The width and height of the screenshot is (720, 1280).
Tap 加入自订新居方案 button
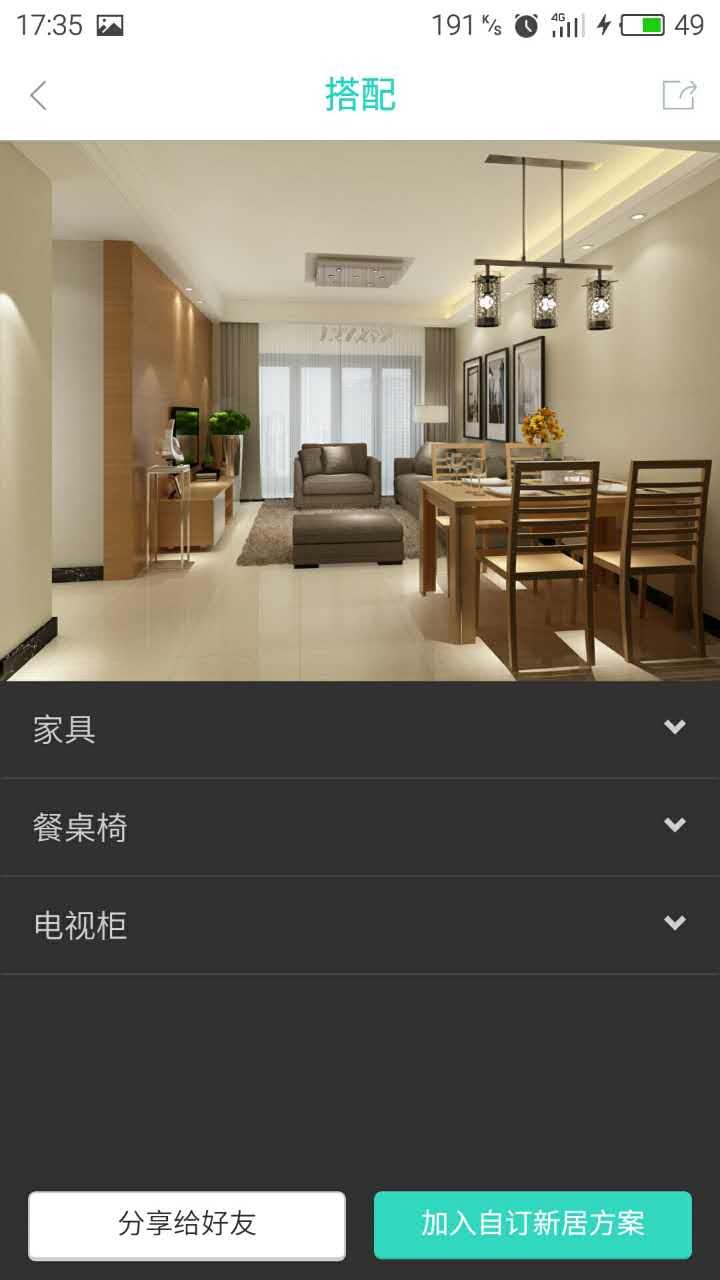coord(532,1224)
